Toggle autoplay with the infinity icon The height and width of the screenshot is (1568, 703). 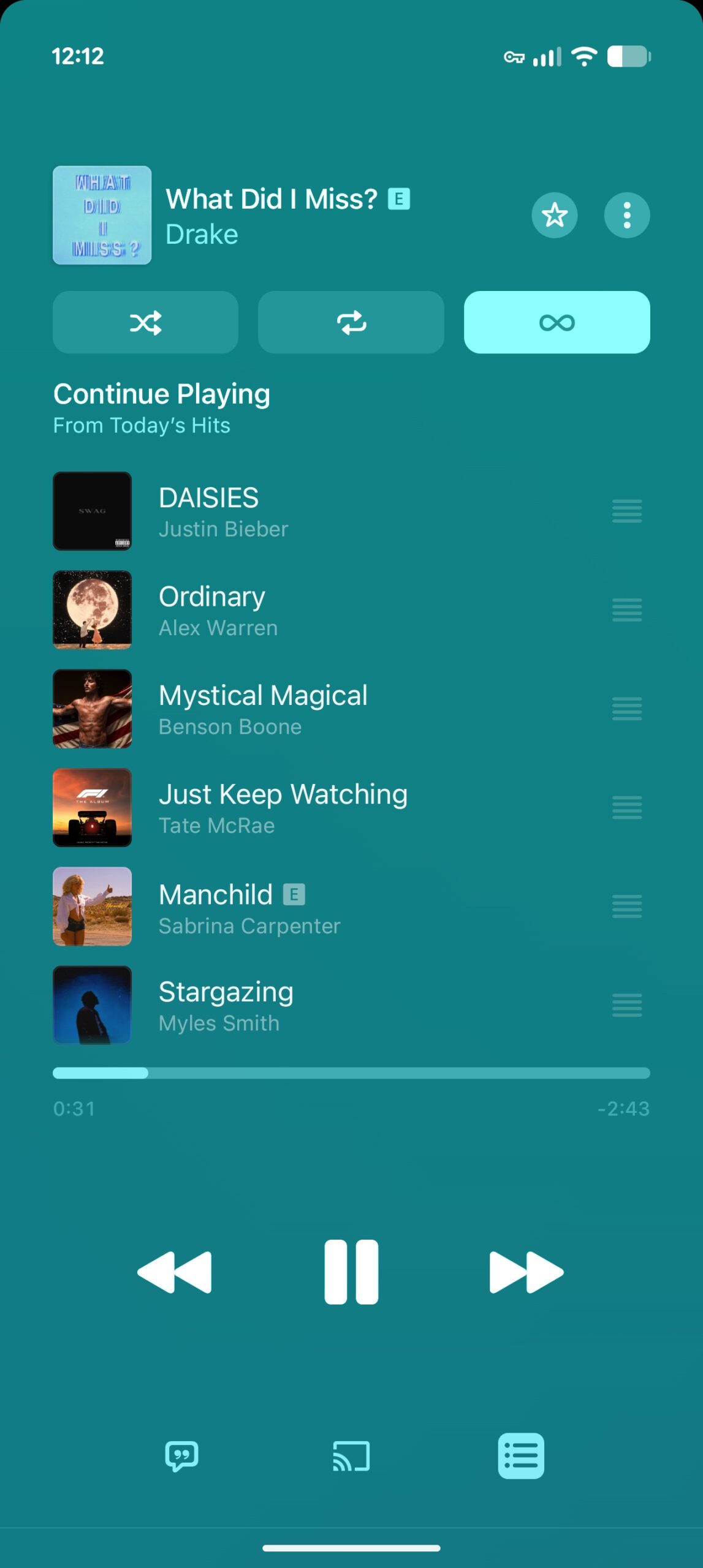[557, 323]
